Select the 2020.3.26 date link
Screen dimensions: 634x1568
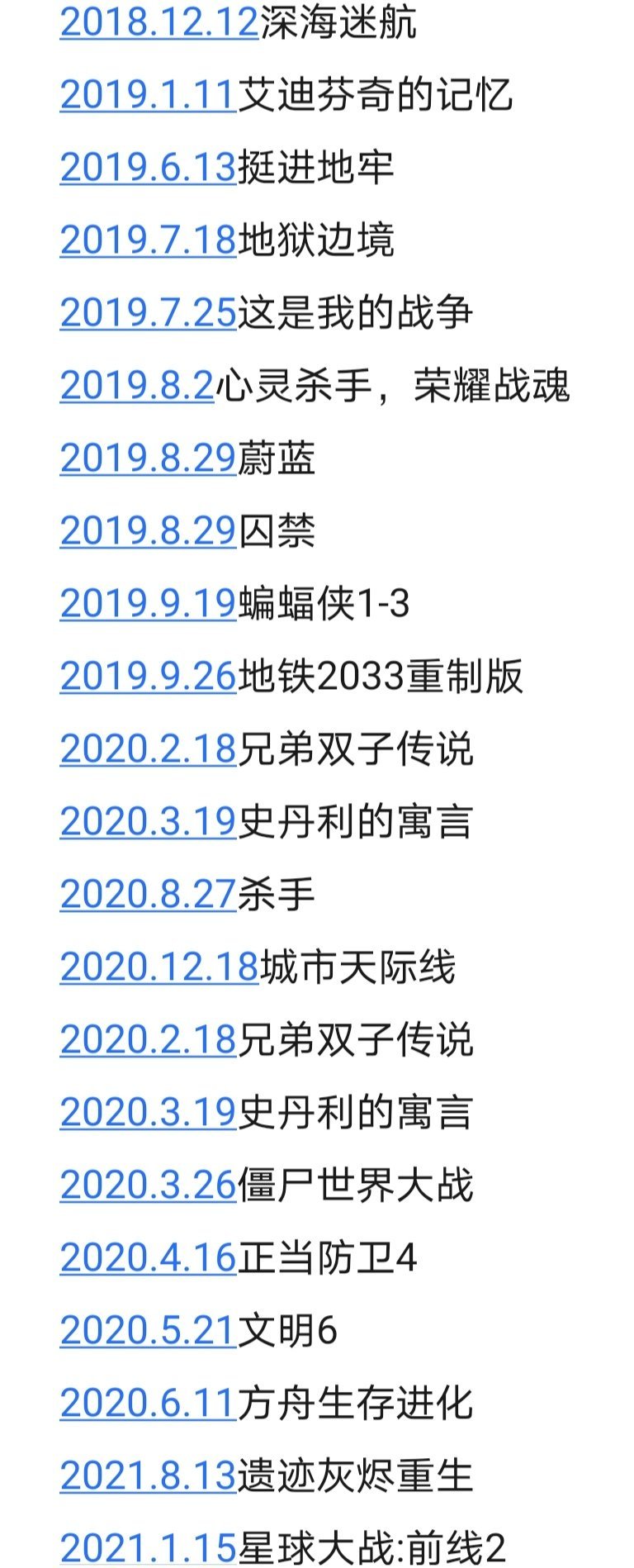(149, 1186)
